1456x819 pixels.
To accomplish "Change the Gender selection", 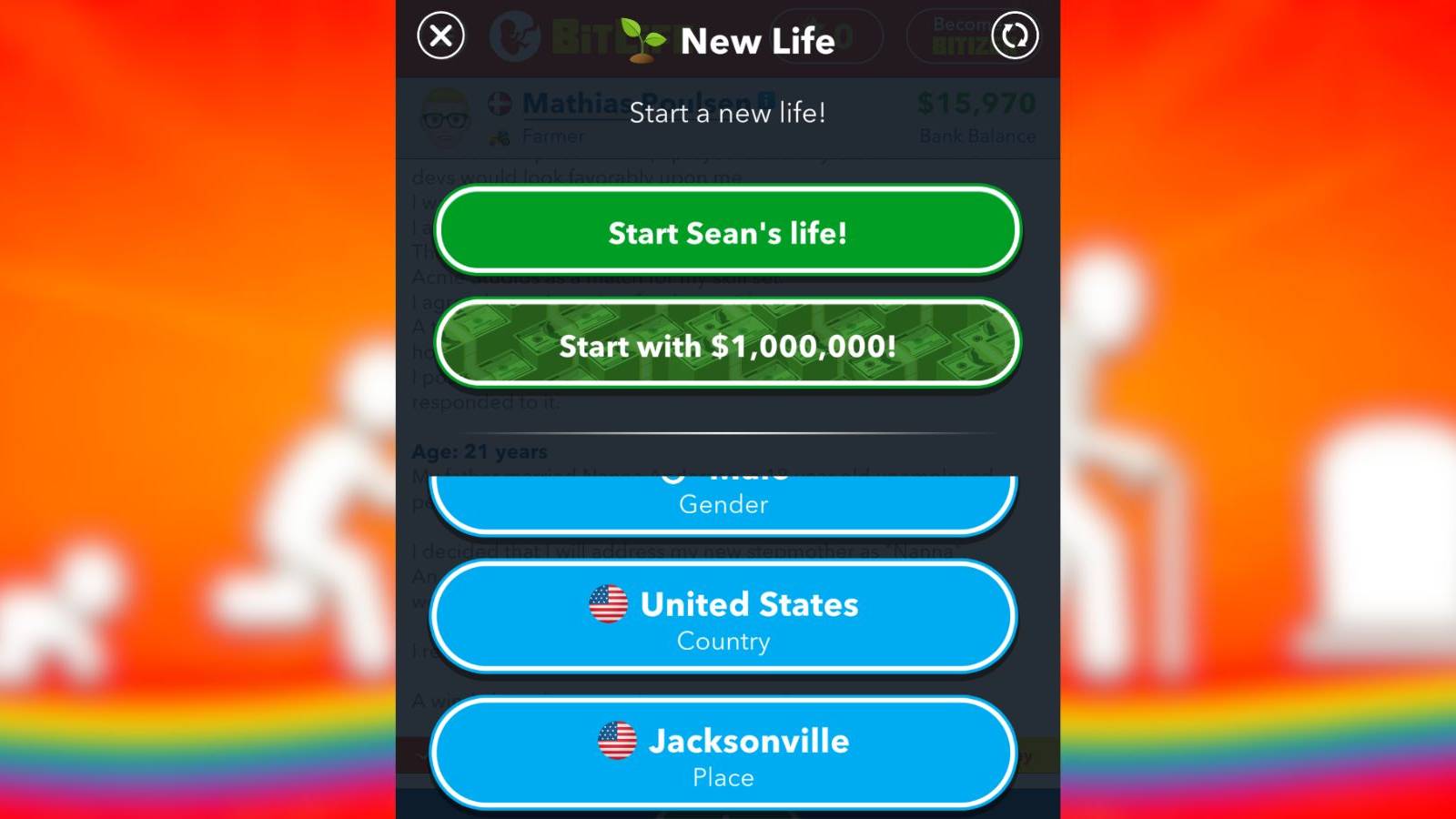I will [723, 503].
